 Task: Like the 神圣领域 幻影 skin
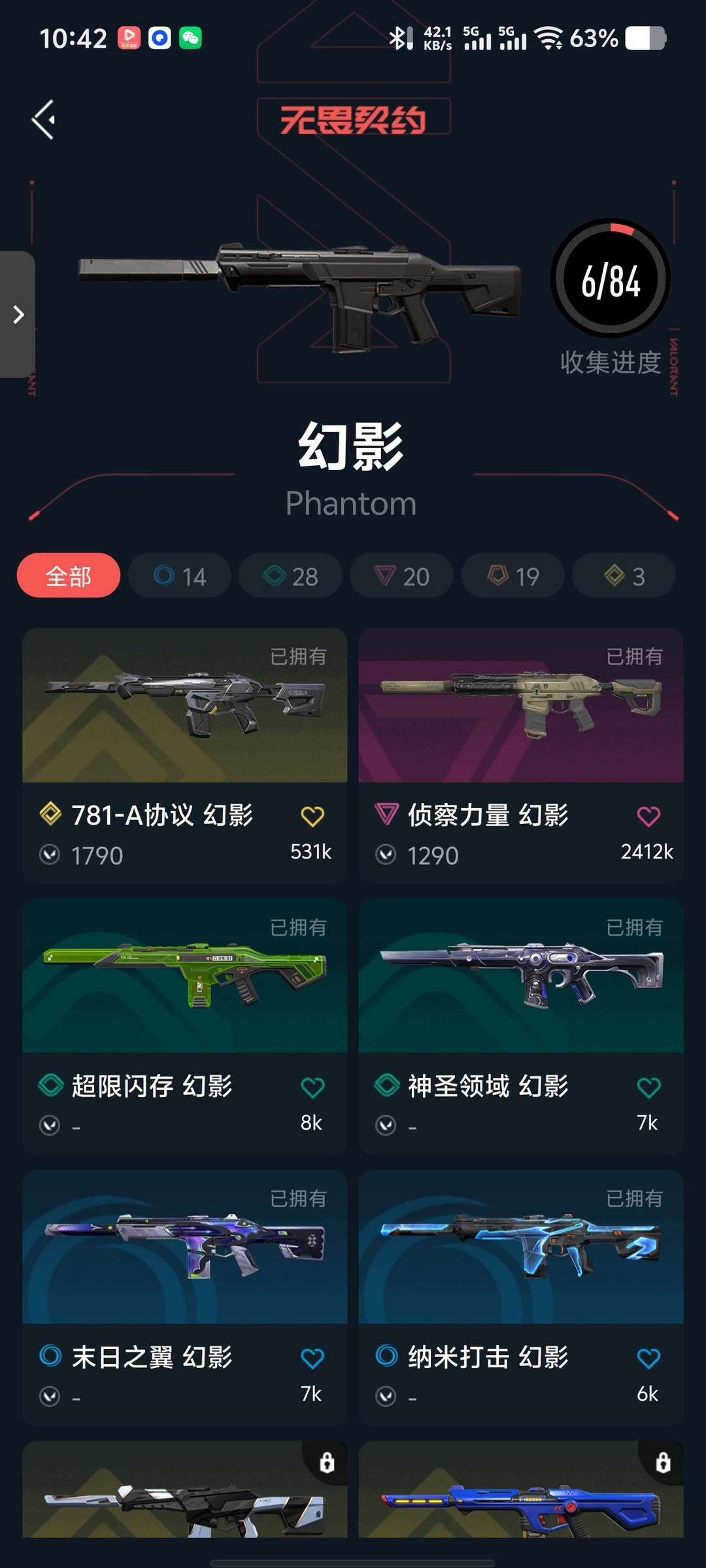point(648,1087)
